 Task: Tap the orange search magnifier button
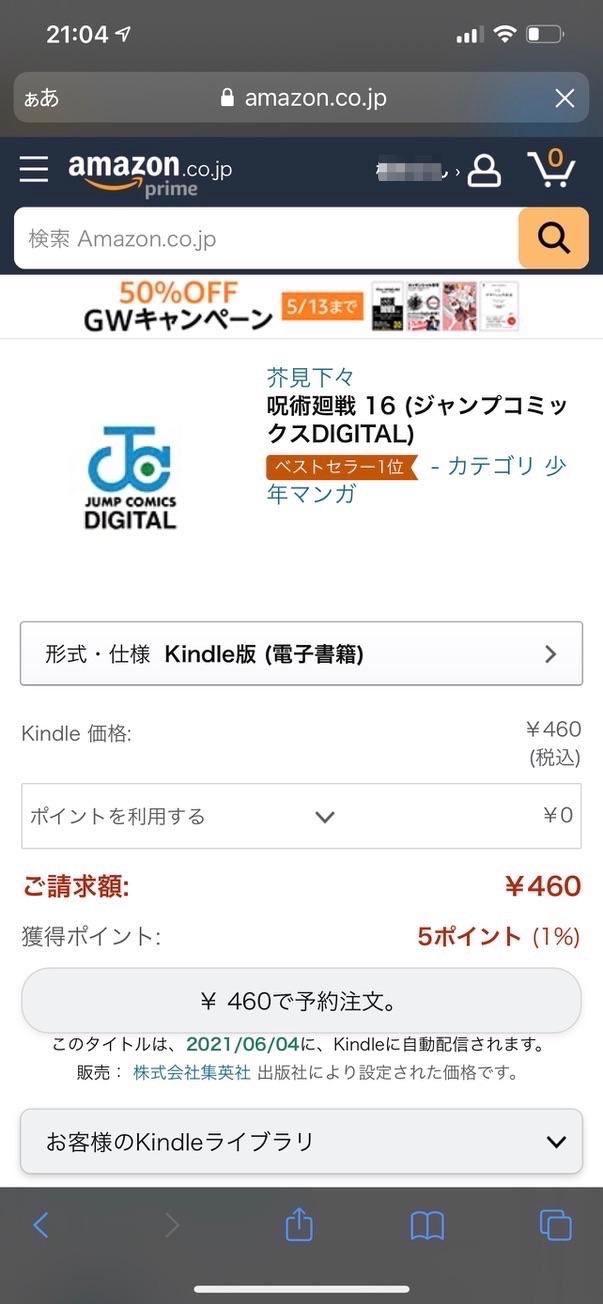[553, 238]
